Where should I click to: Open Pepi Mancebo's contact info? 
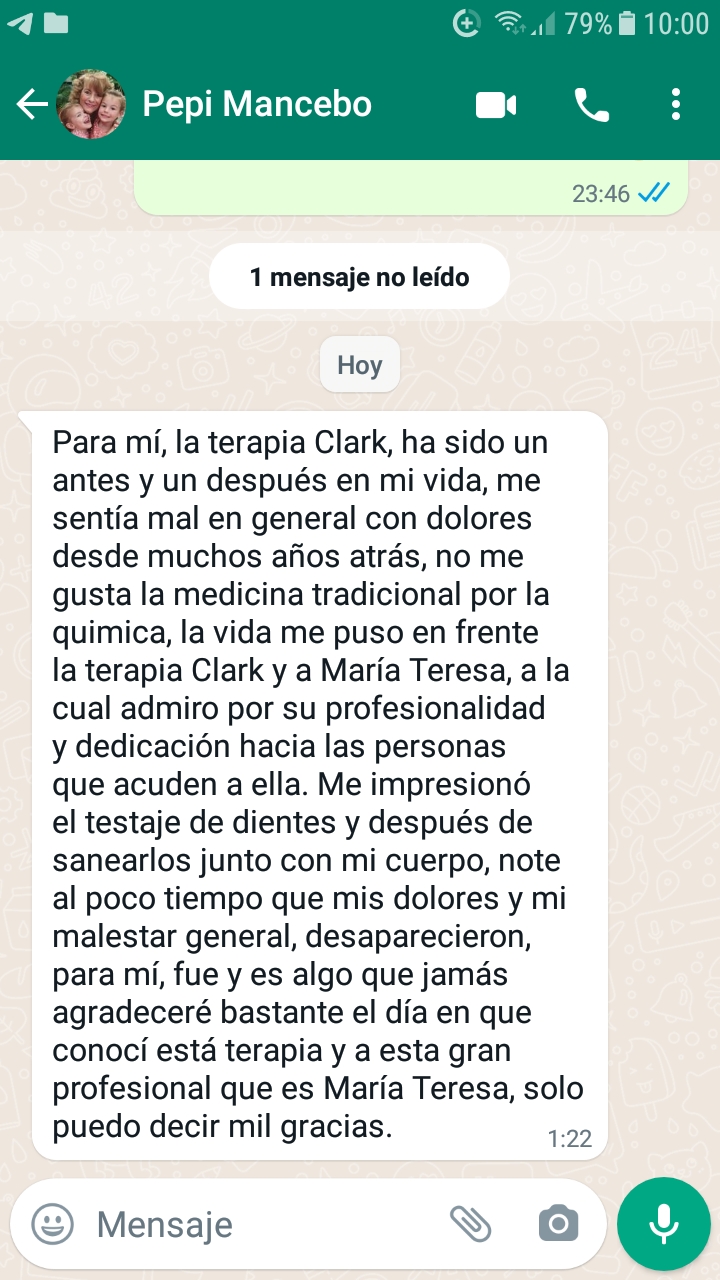(x=257, y=104)
